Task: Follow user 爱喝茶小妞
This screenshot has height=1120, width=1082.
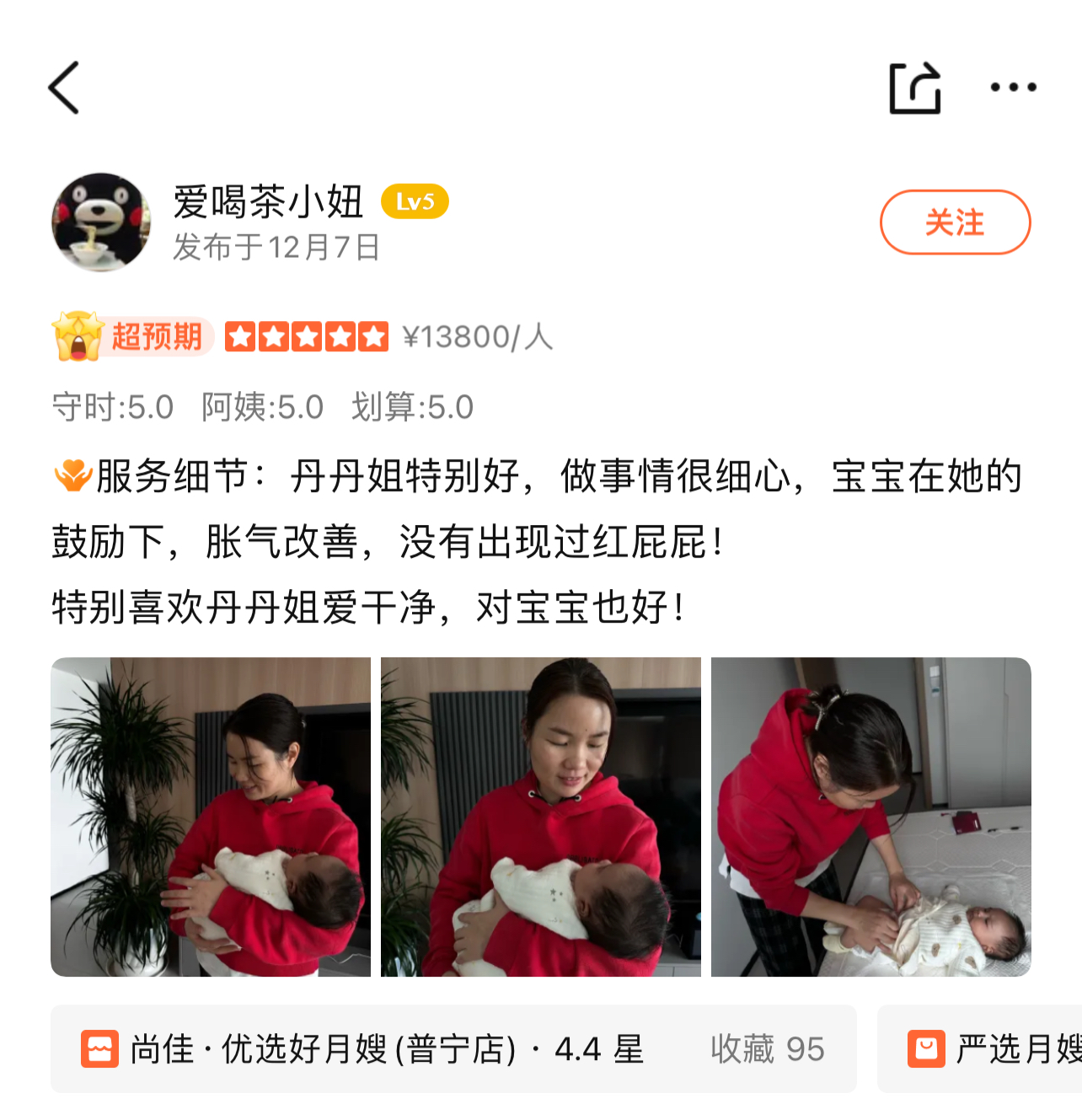Action: tap(955, 222)
